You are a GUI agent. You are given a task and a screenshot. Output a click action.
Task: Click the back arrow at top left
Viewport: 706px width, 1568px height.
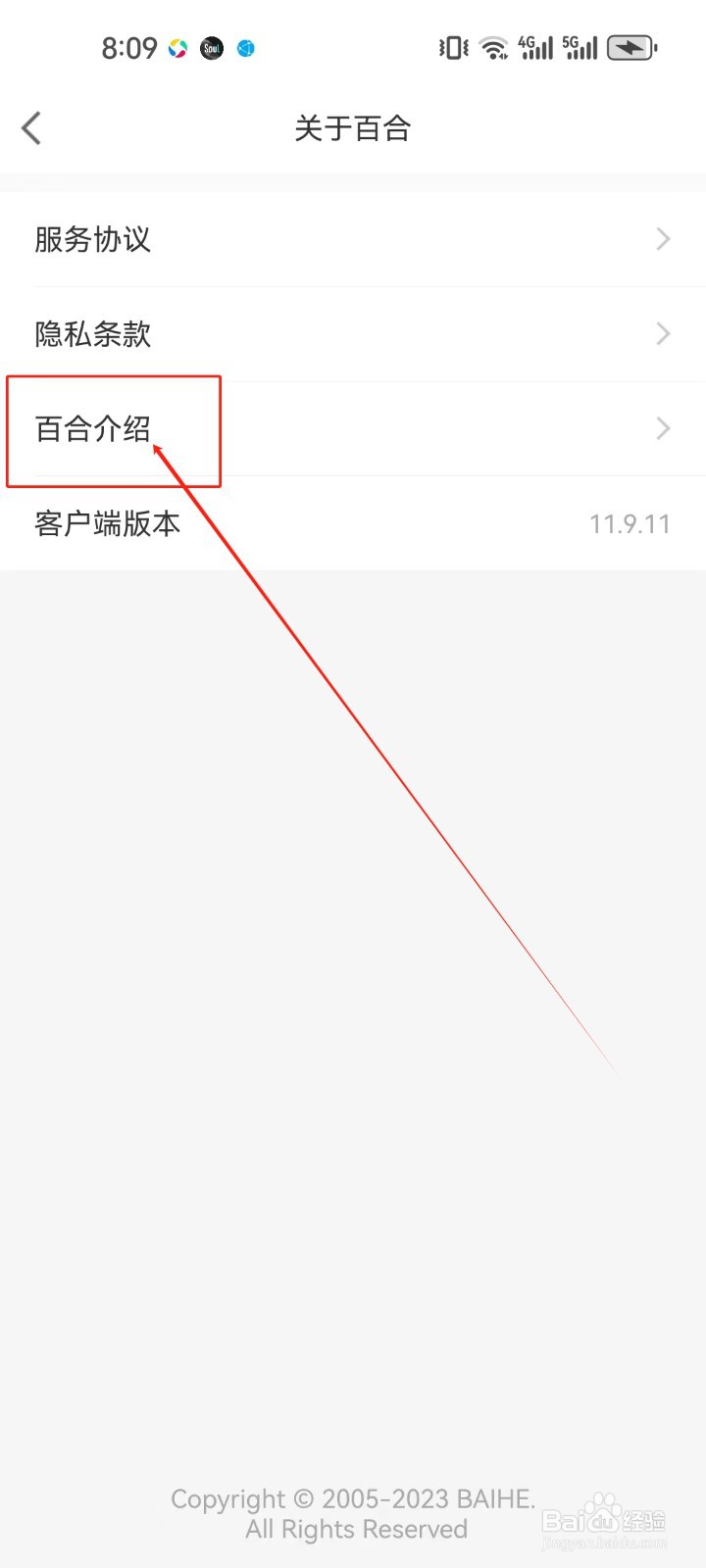click(31, 127)
